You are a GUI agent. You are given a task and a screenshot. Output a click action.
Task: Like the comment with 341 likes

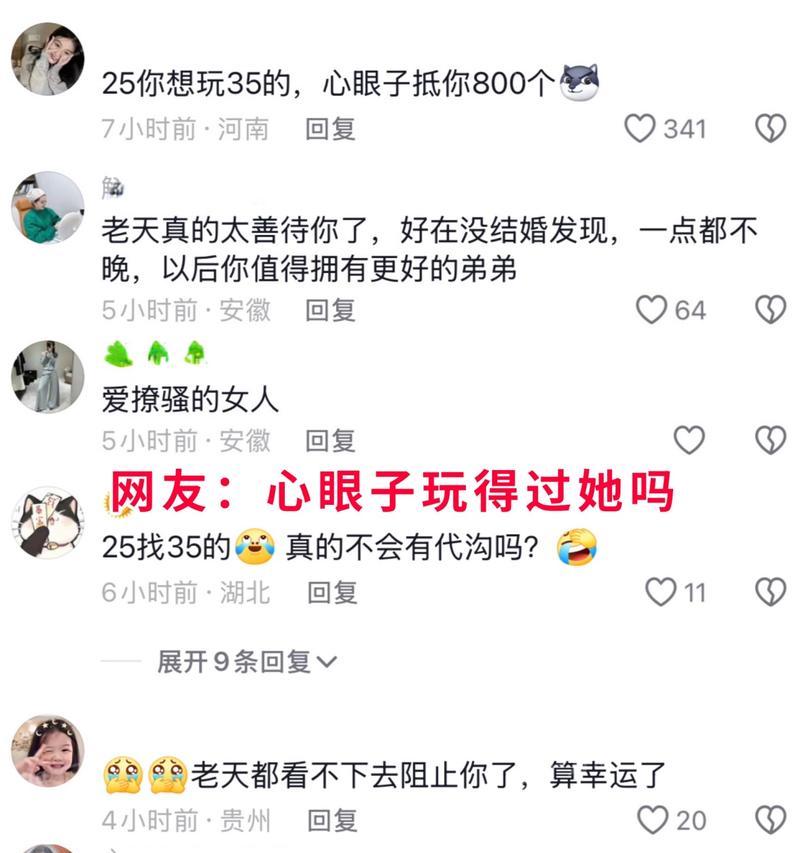(x=640, y=128)
